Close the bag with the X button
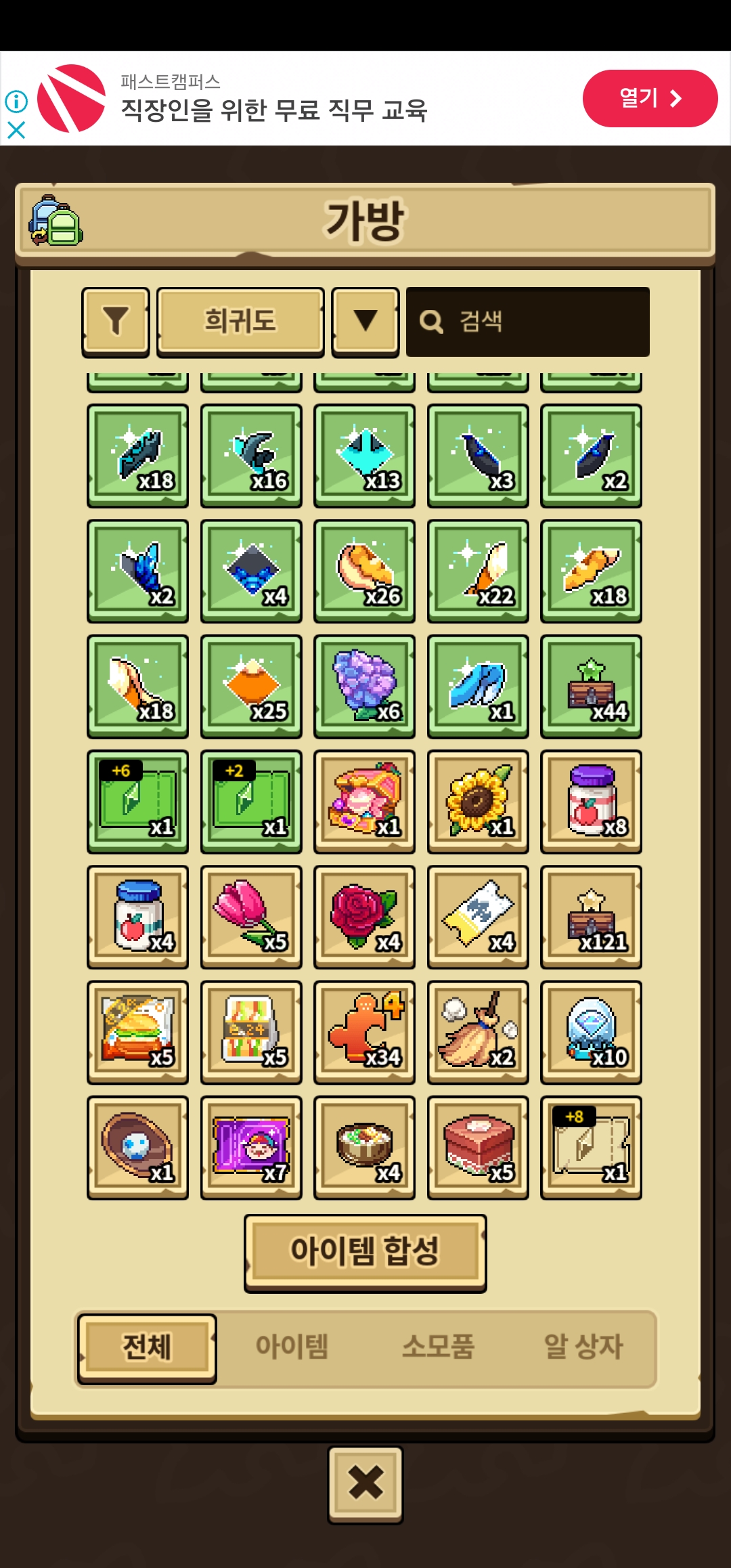731x1568 pixels. [365, 1484]
